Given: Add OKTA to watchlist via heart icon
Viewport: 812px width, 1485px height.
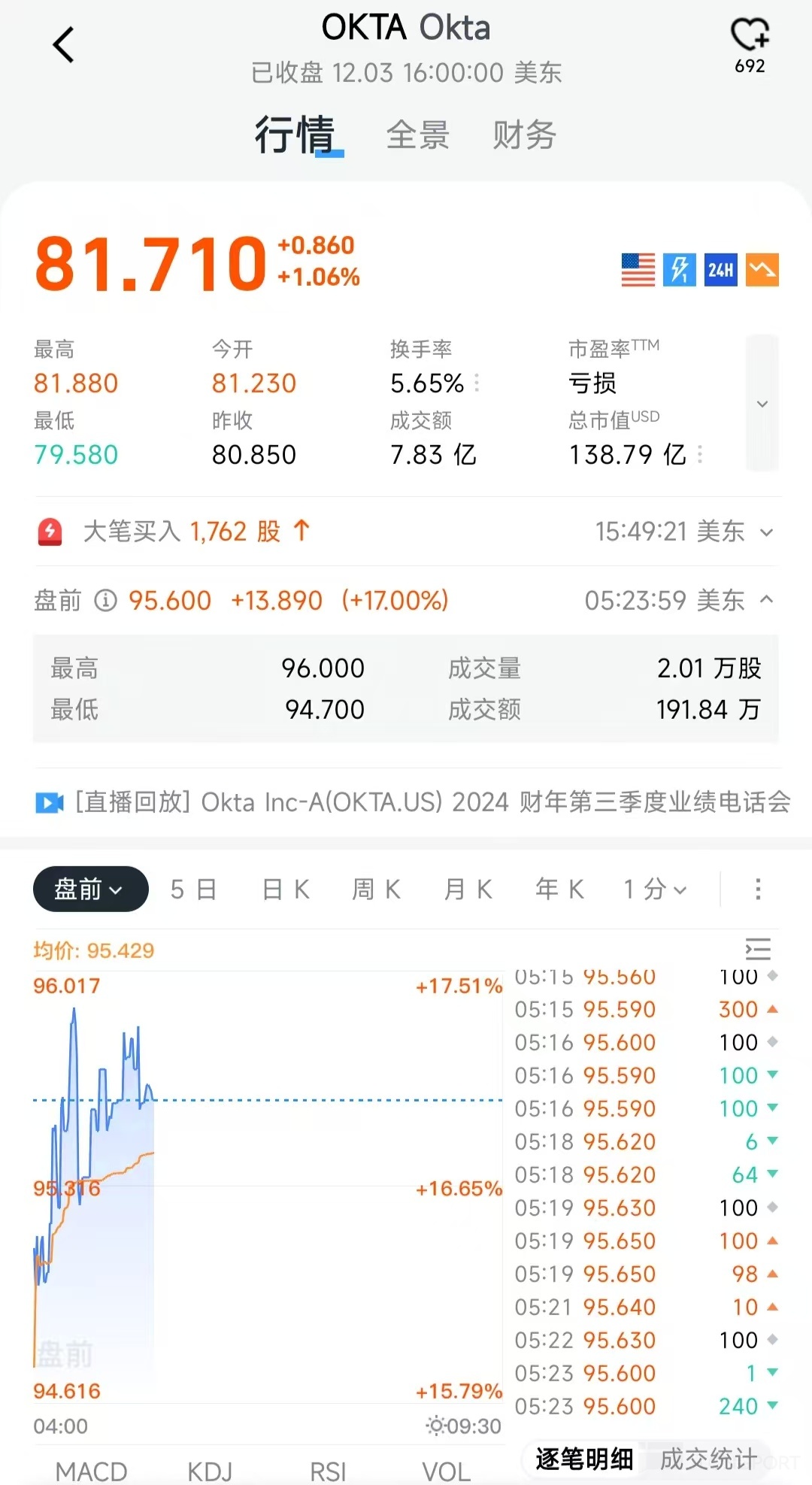Looking at the screenshot, I should 750,35.
